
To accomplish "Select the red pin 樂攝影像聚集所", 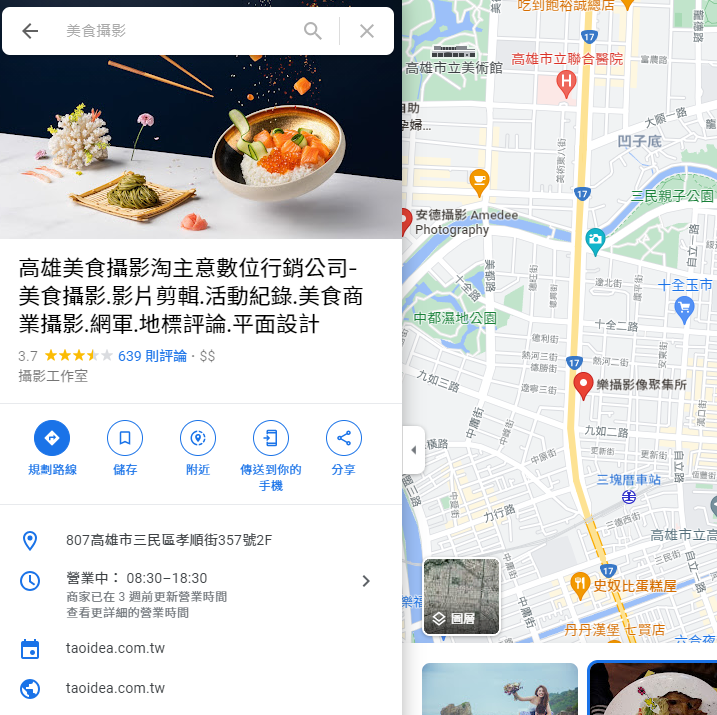I will (584, 385).
